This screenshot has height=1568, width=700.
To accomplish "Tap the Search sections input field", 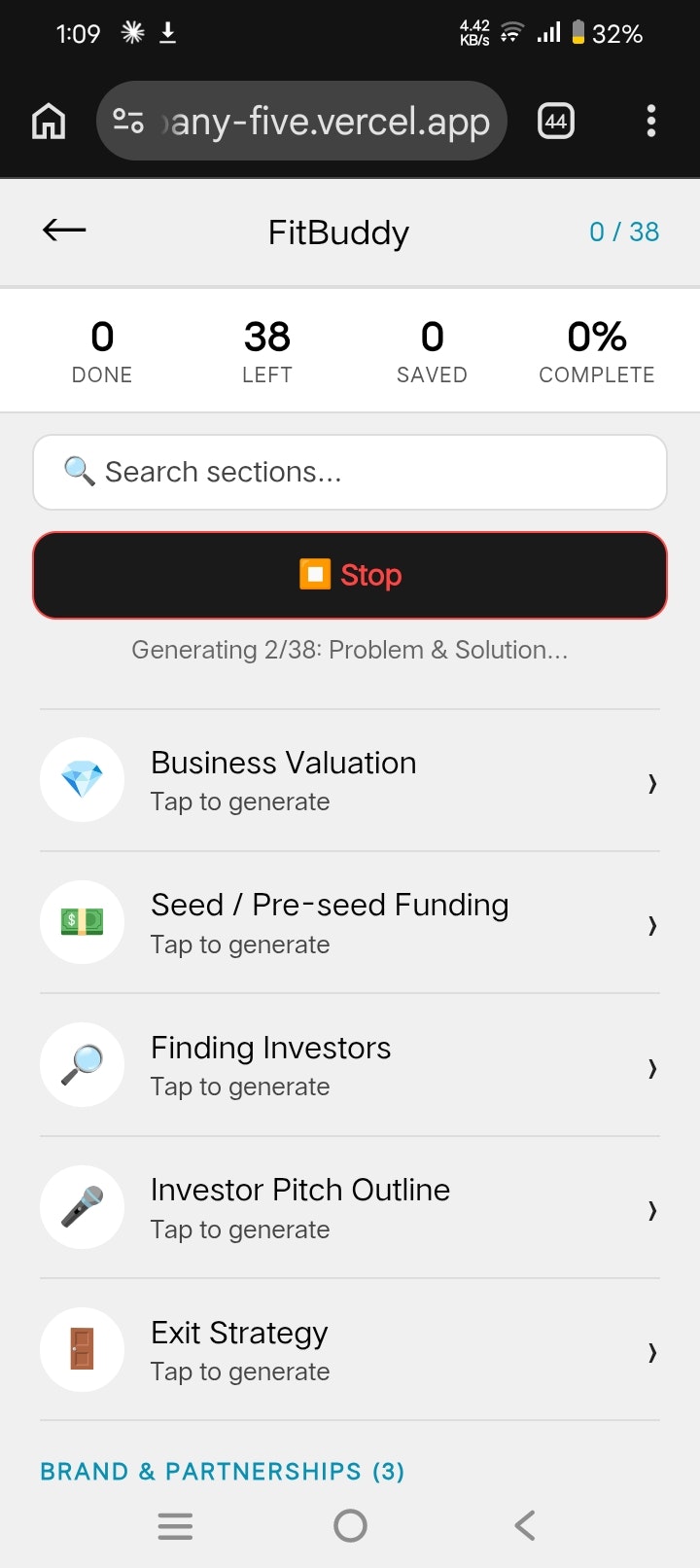I will [350, 472].
